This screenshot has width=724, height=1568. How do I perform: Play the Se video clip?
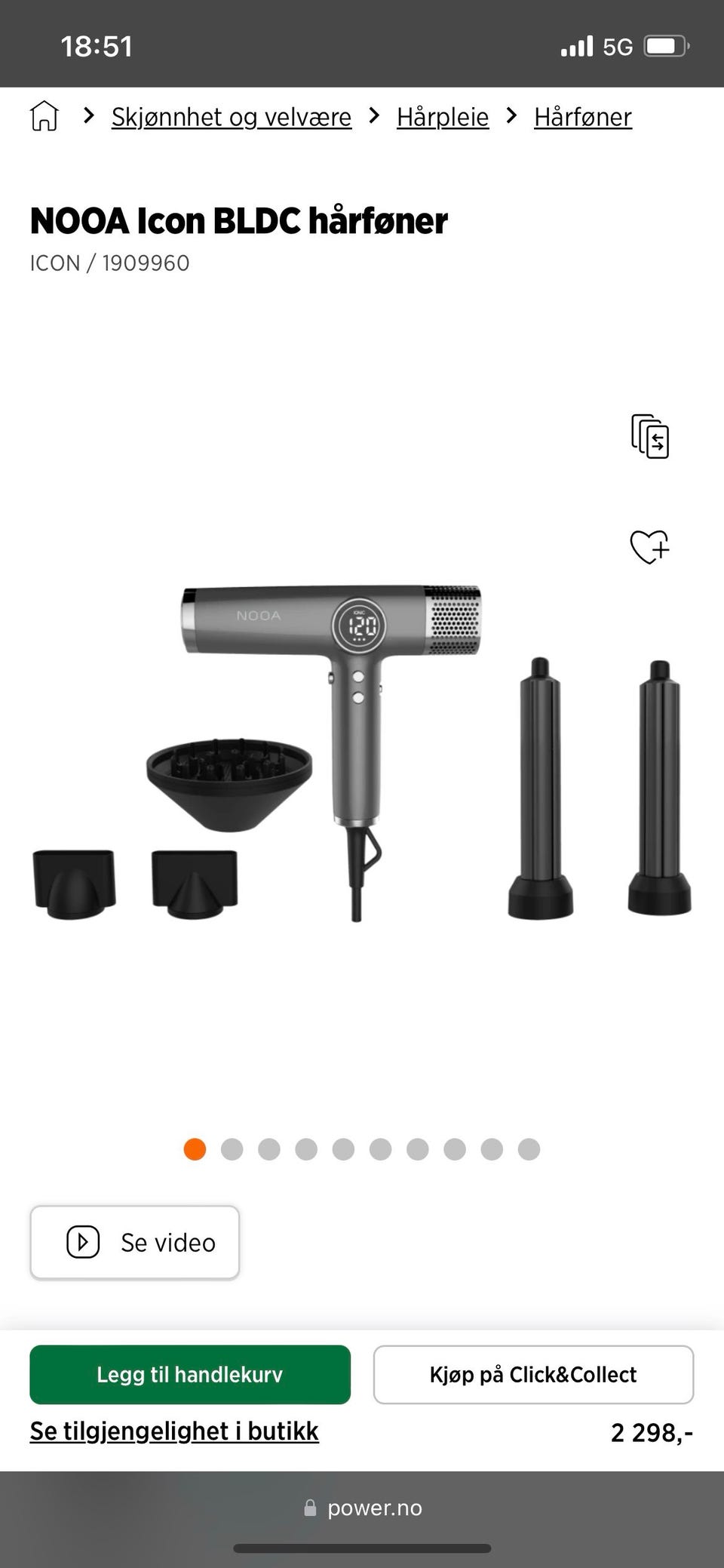(x=135, y=1242)
